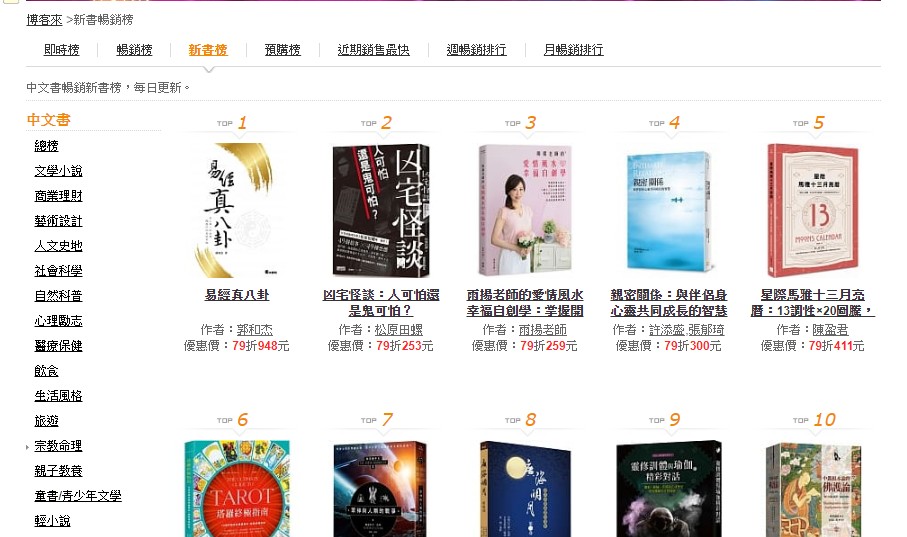
Task: Choose 文學小說 category in sidebar
Action: point(58,171)
